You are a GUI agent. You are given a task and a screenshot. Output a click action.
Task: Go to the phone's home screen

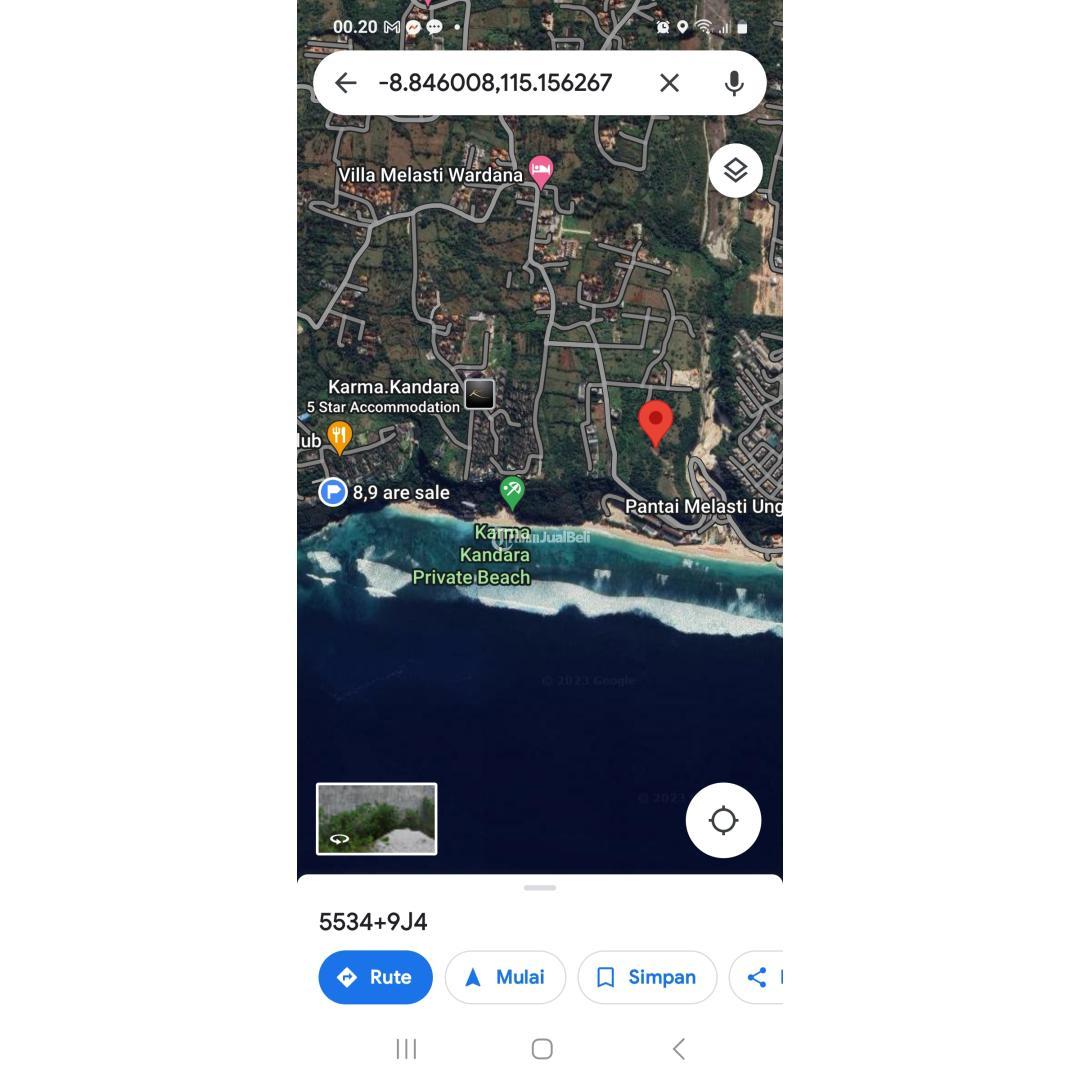pos(542,1048)
